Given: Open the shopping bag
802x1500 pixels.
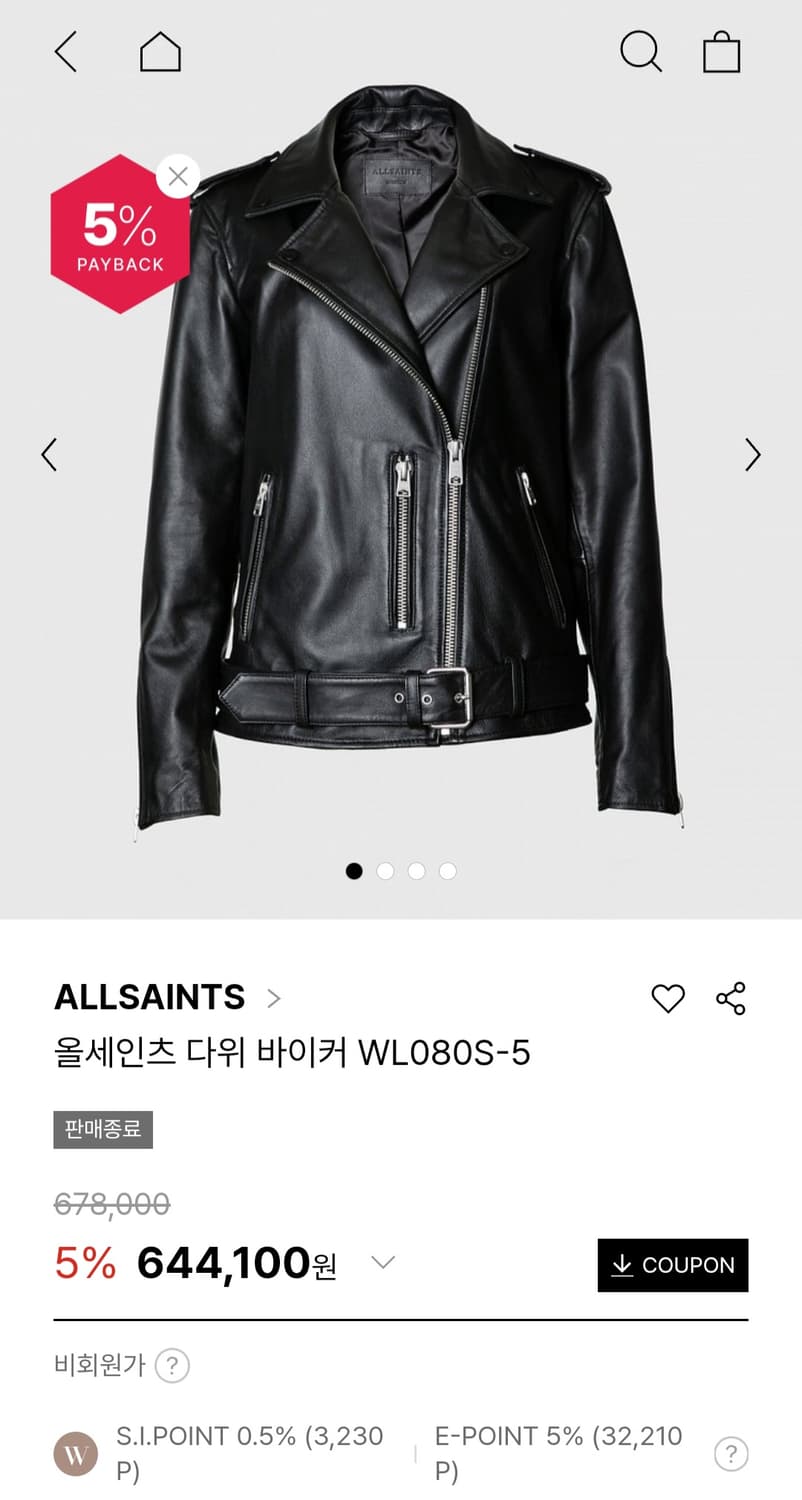Looking at the screenshot, I should pos(722,53).
